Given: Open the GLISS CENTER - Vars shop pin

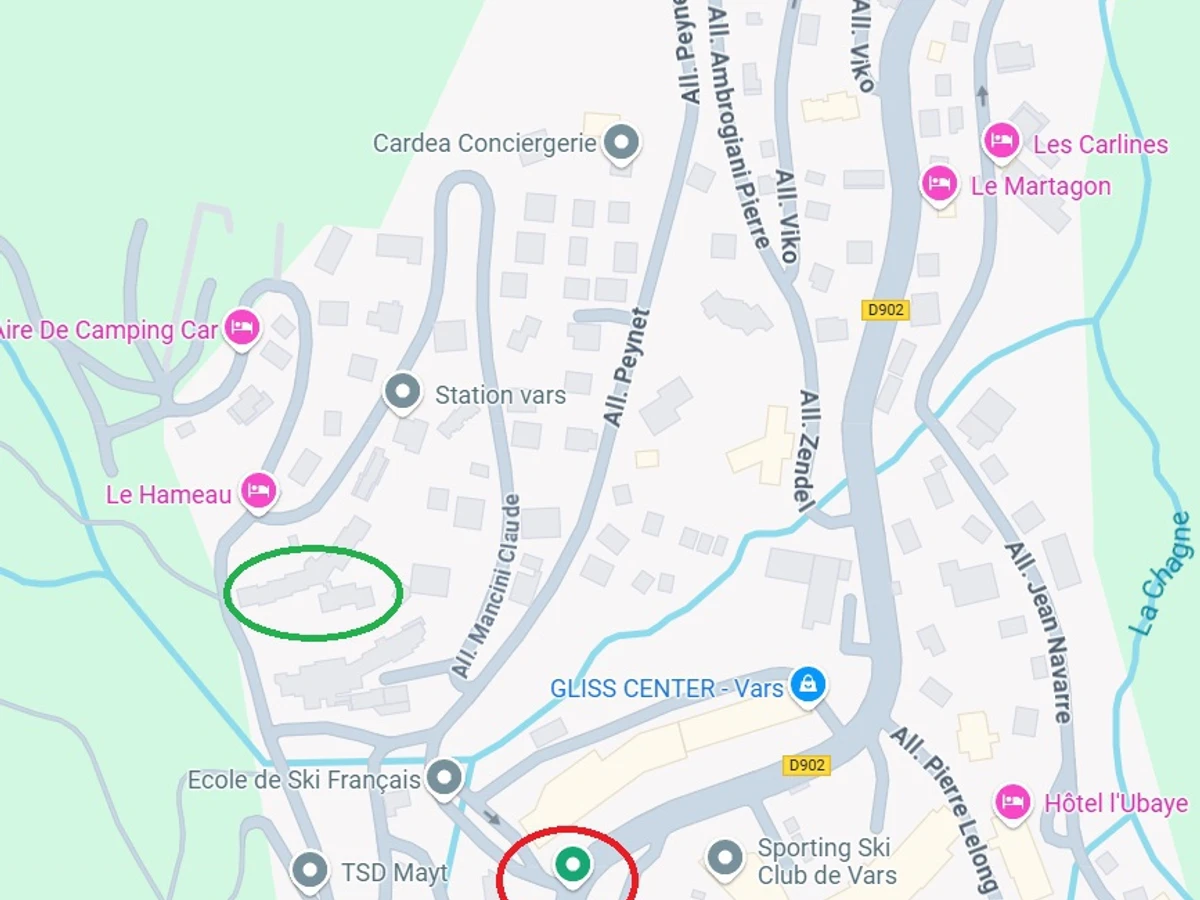Looking at the screenshot, I should 805,685.
